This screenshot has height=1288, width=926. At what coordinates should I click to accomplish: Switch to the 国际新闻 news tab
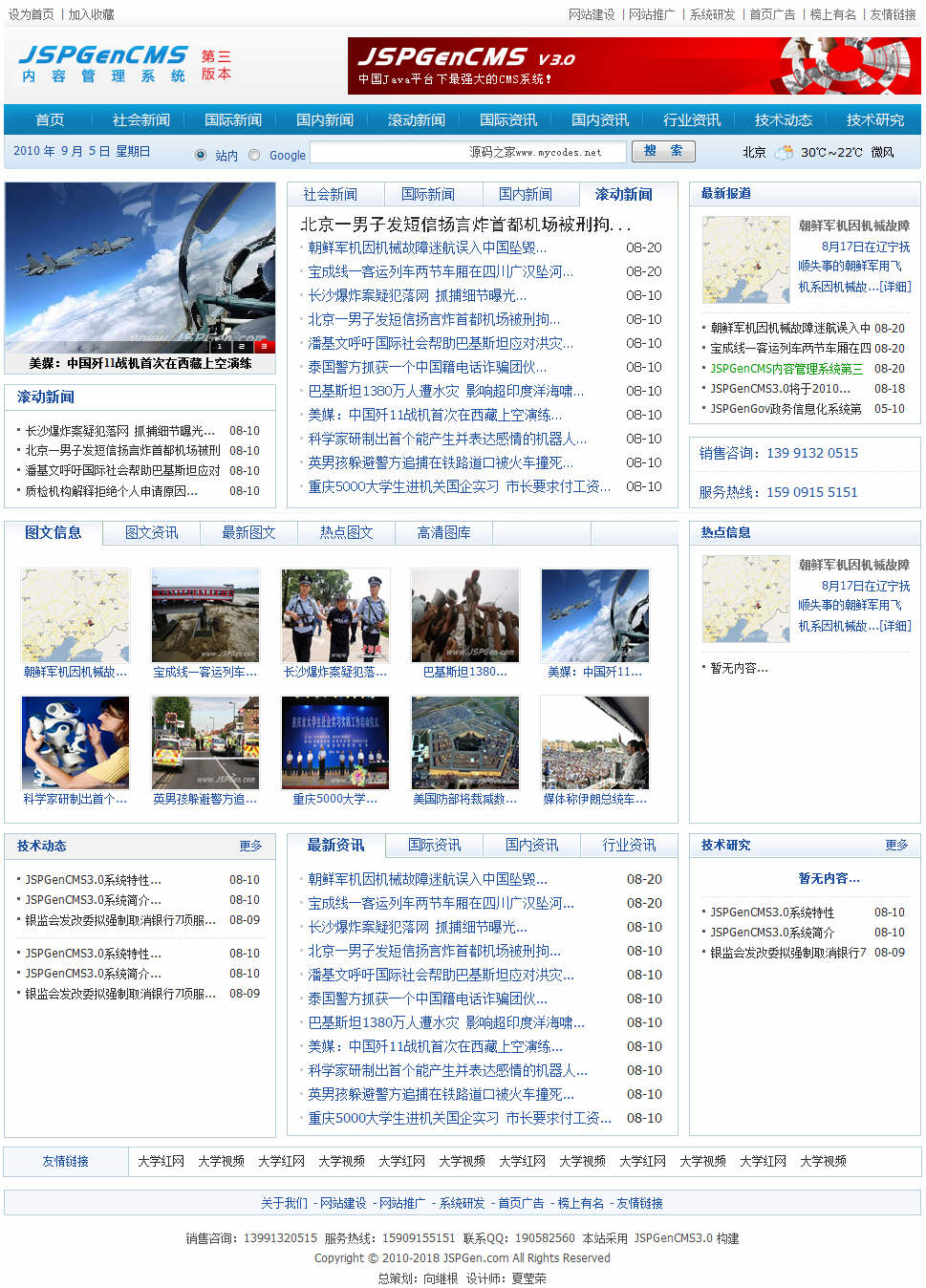pos(427,194)
